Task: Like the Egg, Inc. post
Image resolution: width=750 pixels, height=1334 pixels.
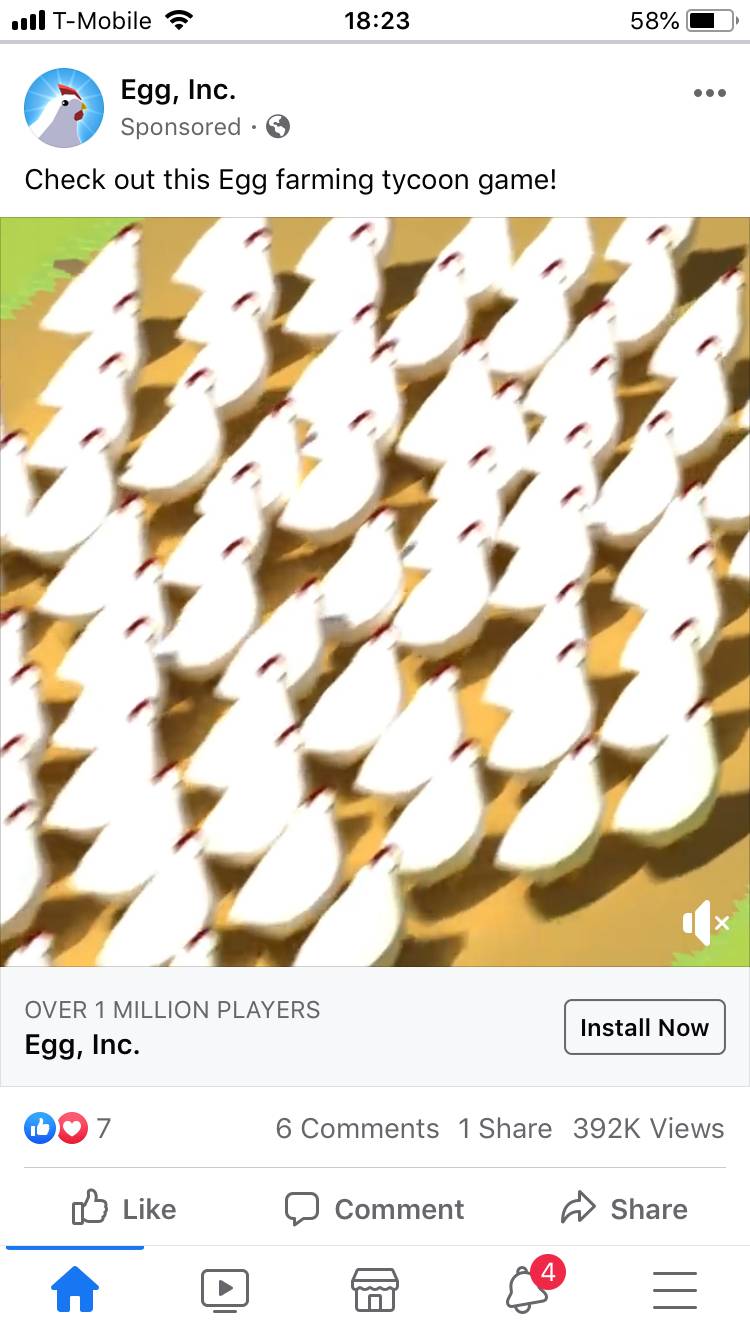Action: pyautogui.click(x=125, y=1209)
